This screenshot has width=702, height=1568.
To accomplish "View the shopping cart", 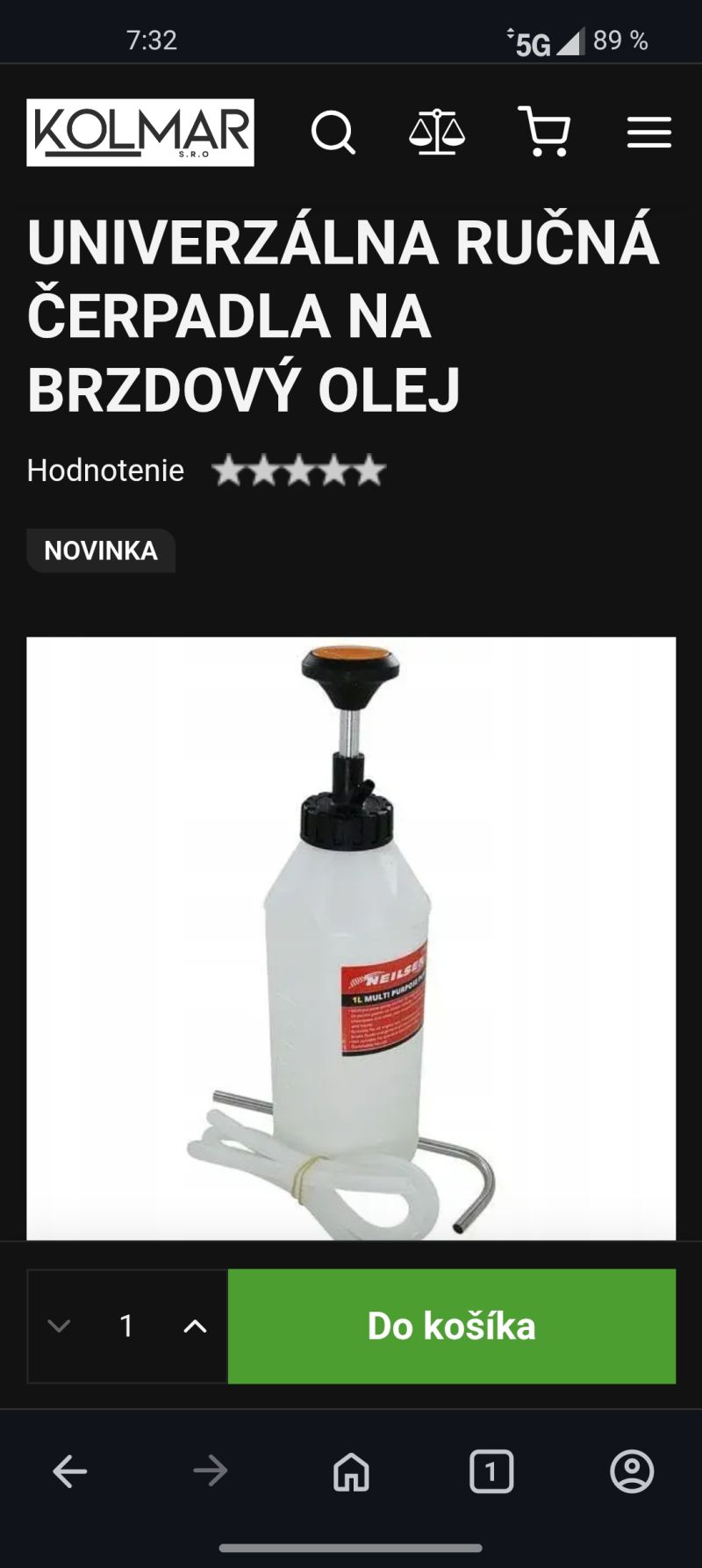I will pyautogui.click(x=544, y=133).
